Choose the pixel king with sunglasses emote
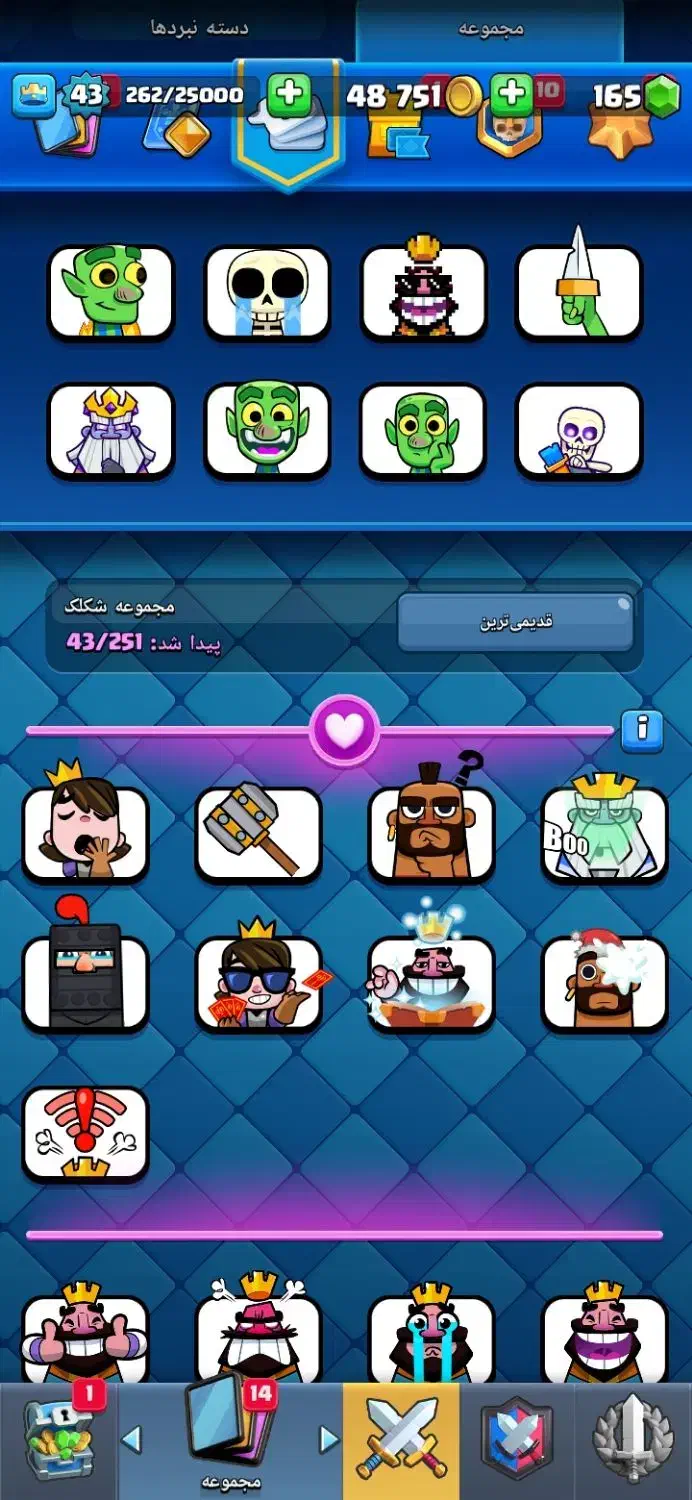Screen dimensions: 692x1500 (423, 292)
